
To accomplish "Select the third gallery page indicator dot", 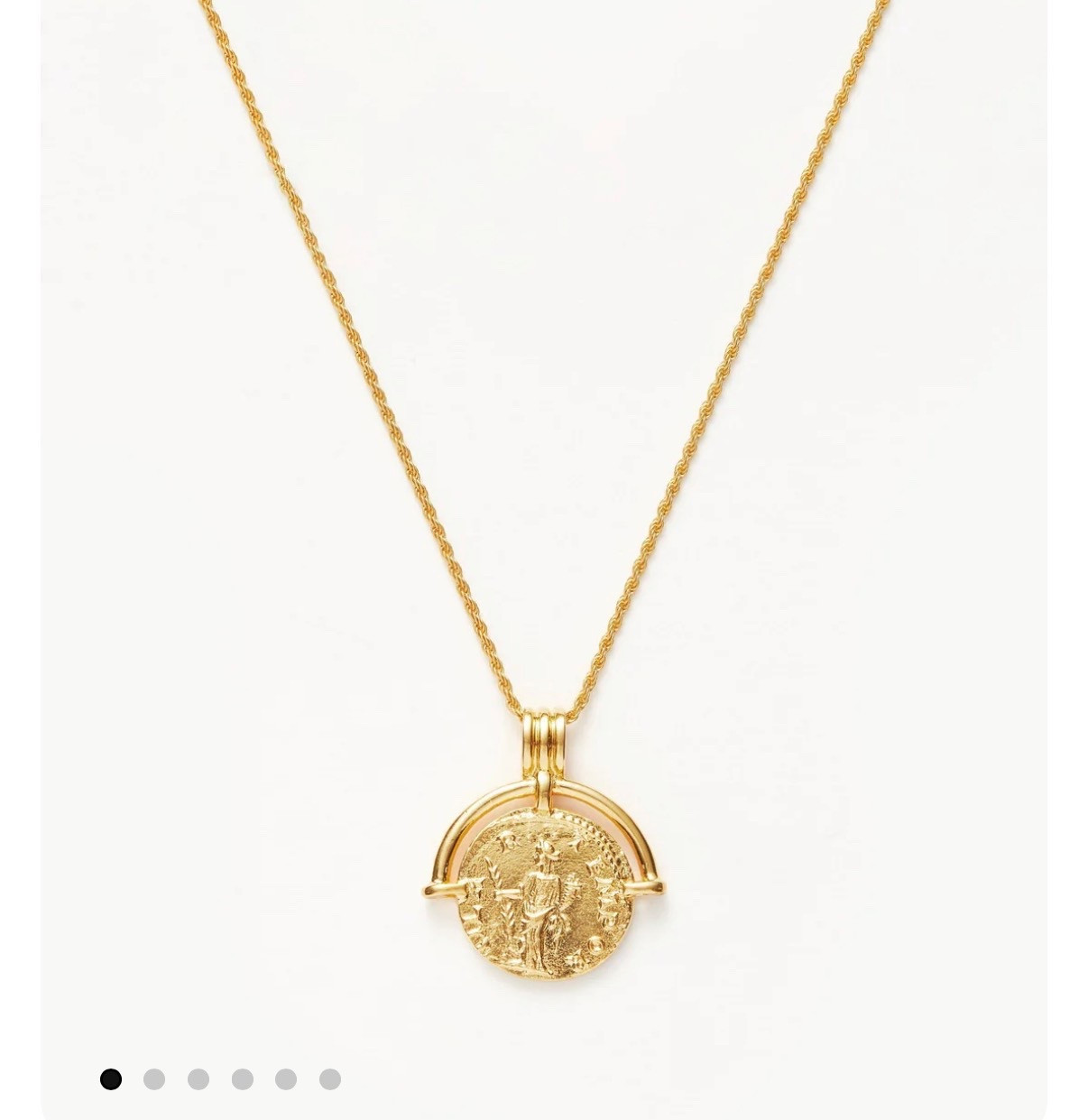I will click(x=198, y=1079).
